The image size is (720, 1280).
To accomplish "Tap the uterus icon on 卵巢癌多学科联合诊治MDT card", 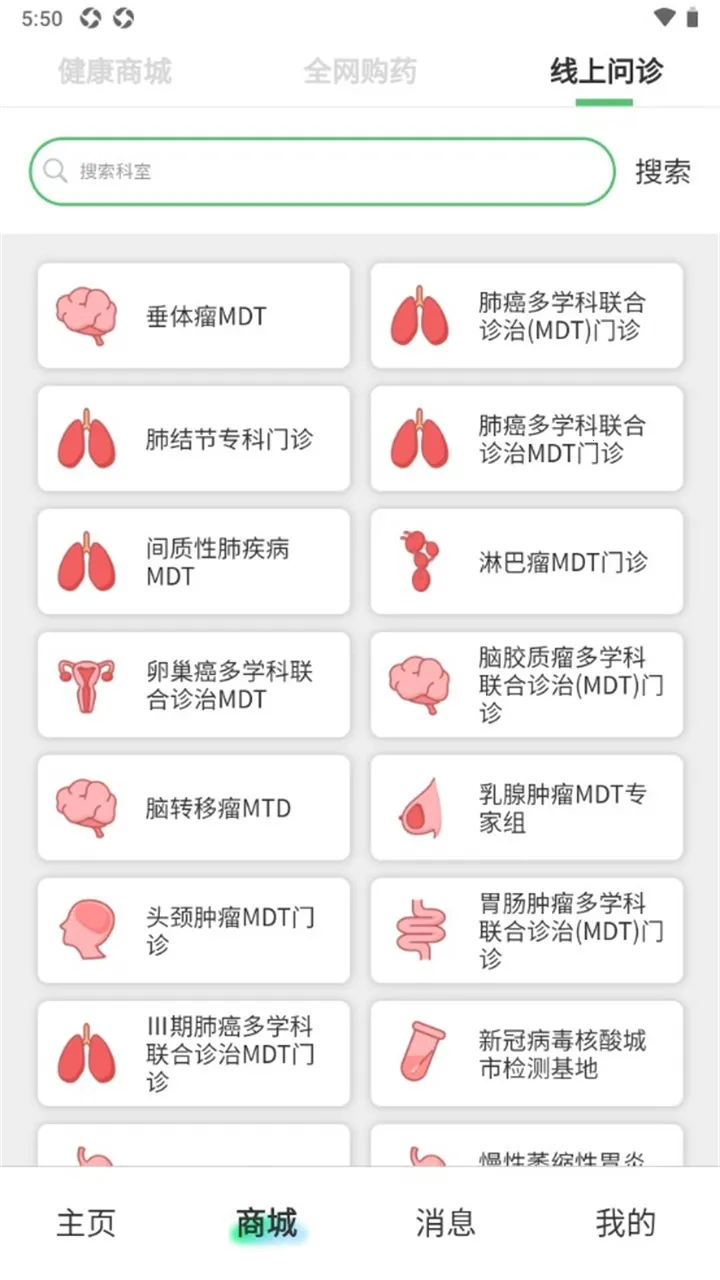I will [x=88, y=684].
